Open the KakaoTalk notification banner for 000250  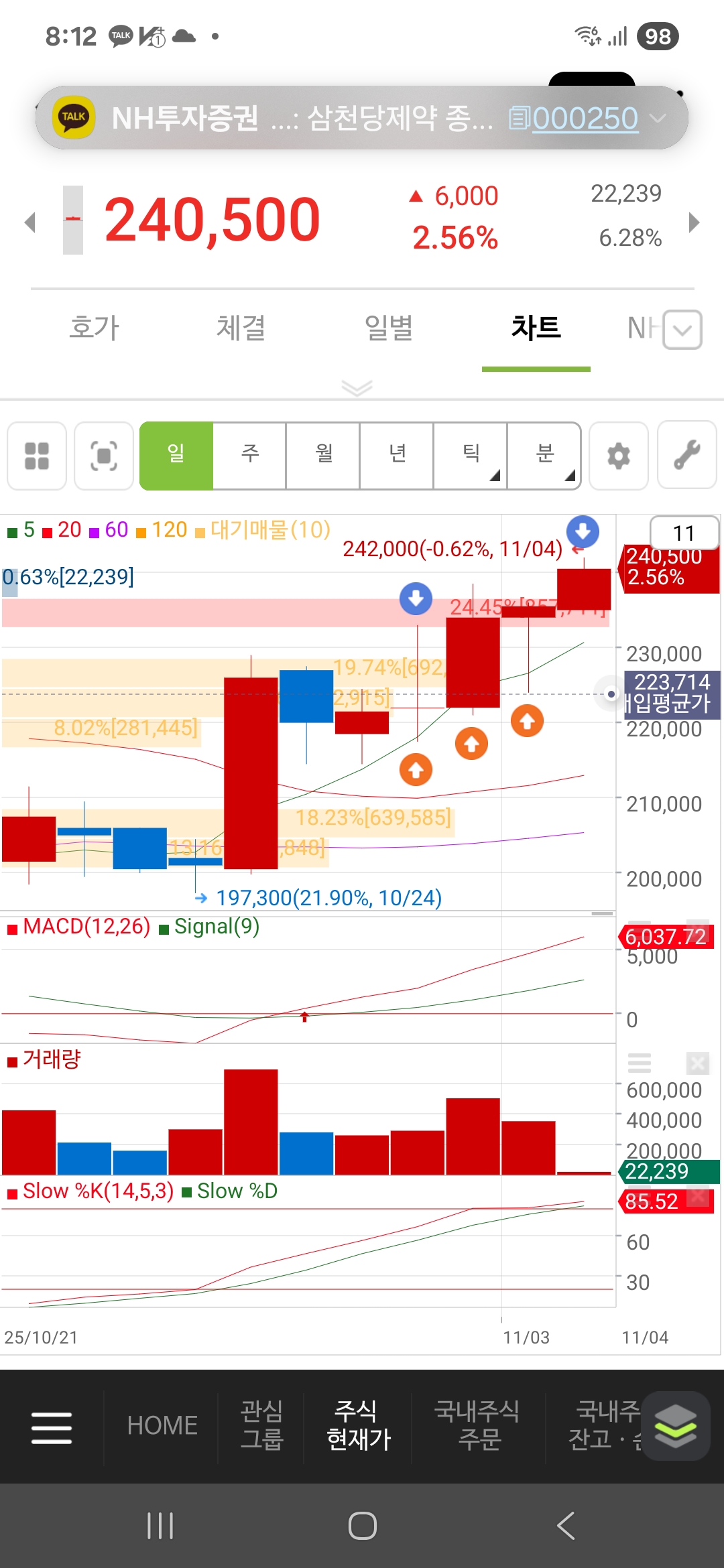point(362,118)
